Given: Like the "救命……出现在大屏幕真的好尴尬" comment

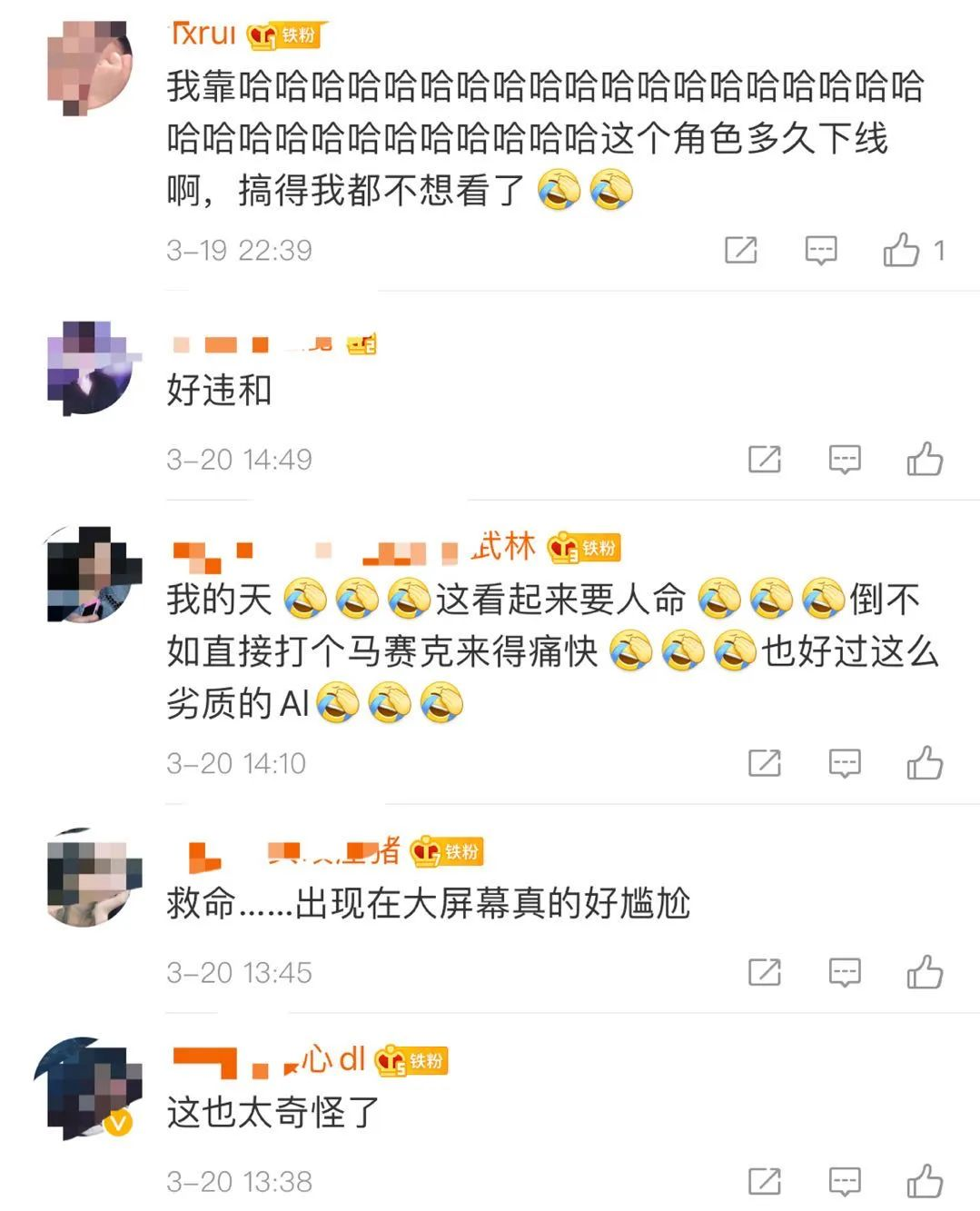Looking at the screenshot, I should [925, 972].
